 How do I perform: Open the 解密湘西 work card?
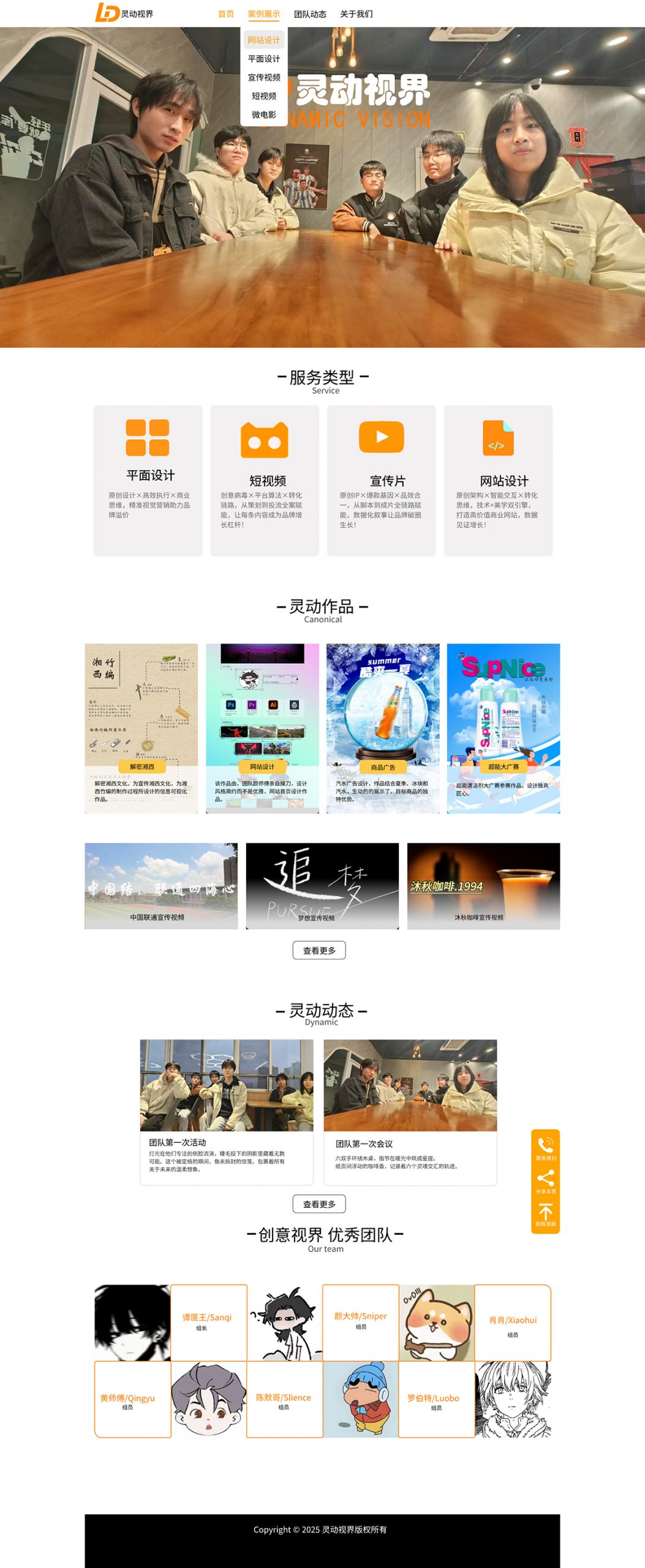click(x=141, y=728)
